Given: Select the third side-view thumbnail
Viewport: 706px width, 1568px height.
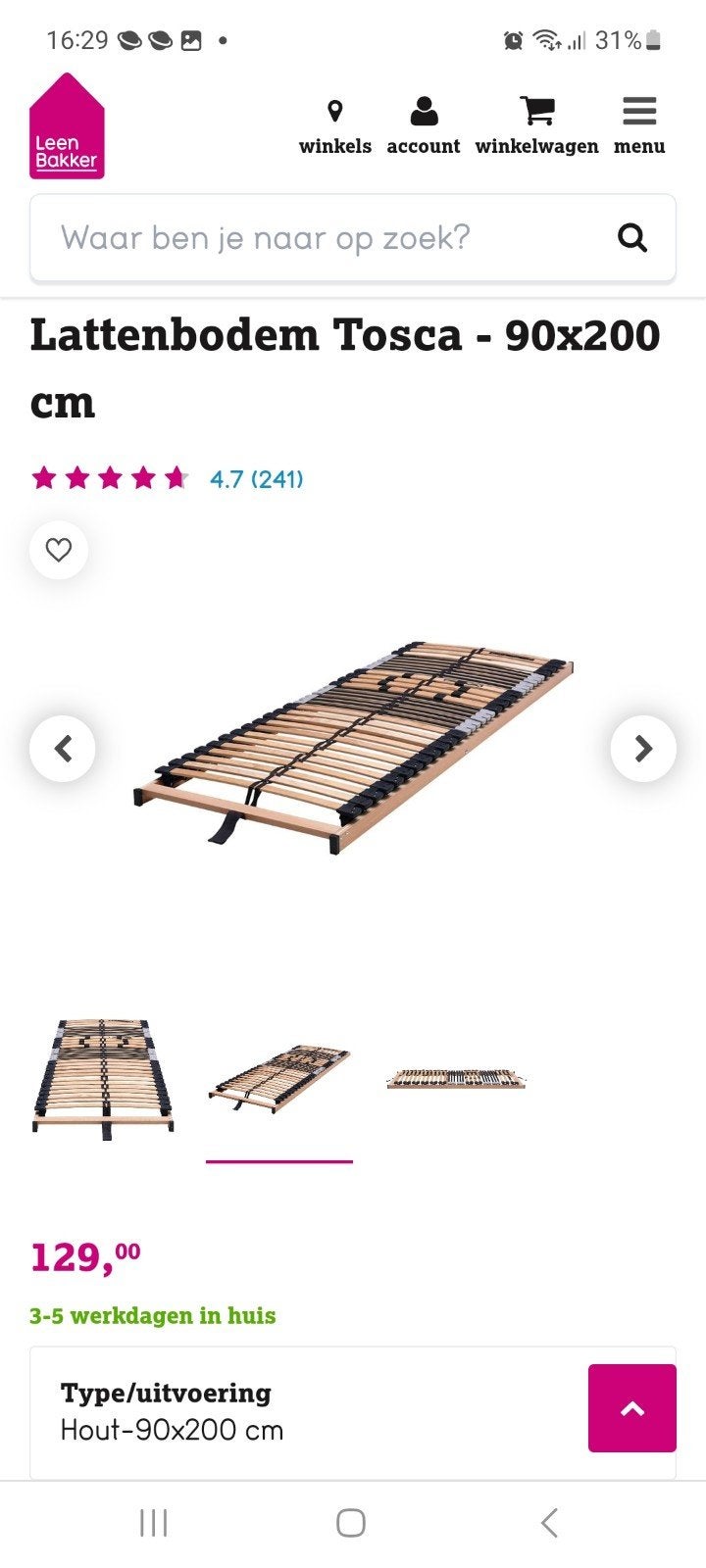Looking at the screenshot, I should [456, 1079].
